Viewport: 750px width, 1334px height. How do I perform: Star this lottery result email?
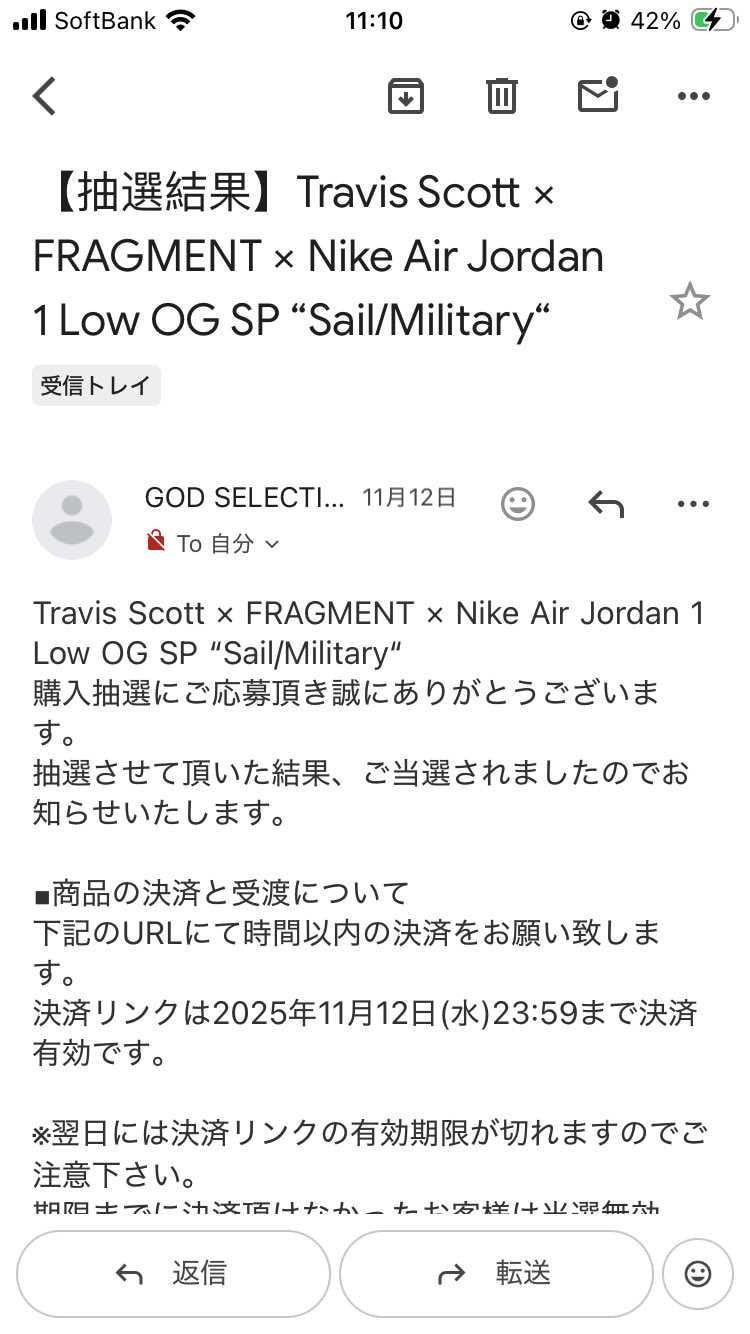point(690,300)
